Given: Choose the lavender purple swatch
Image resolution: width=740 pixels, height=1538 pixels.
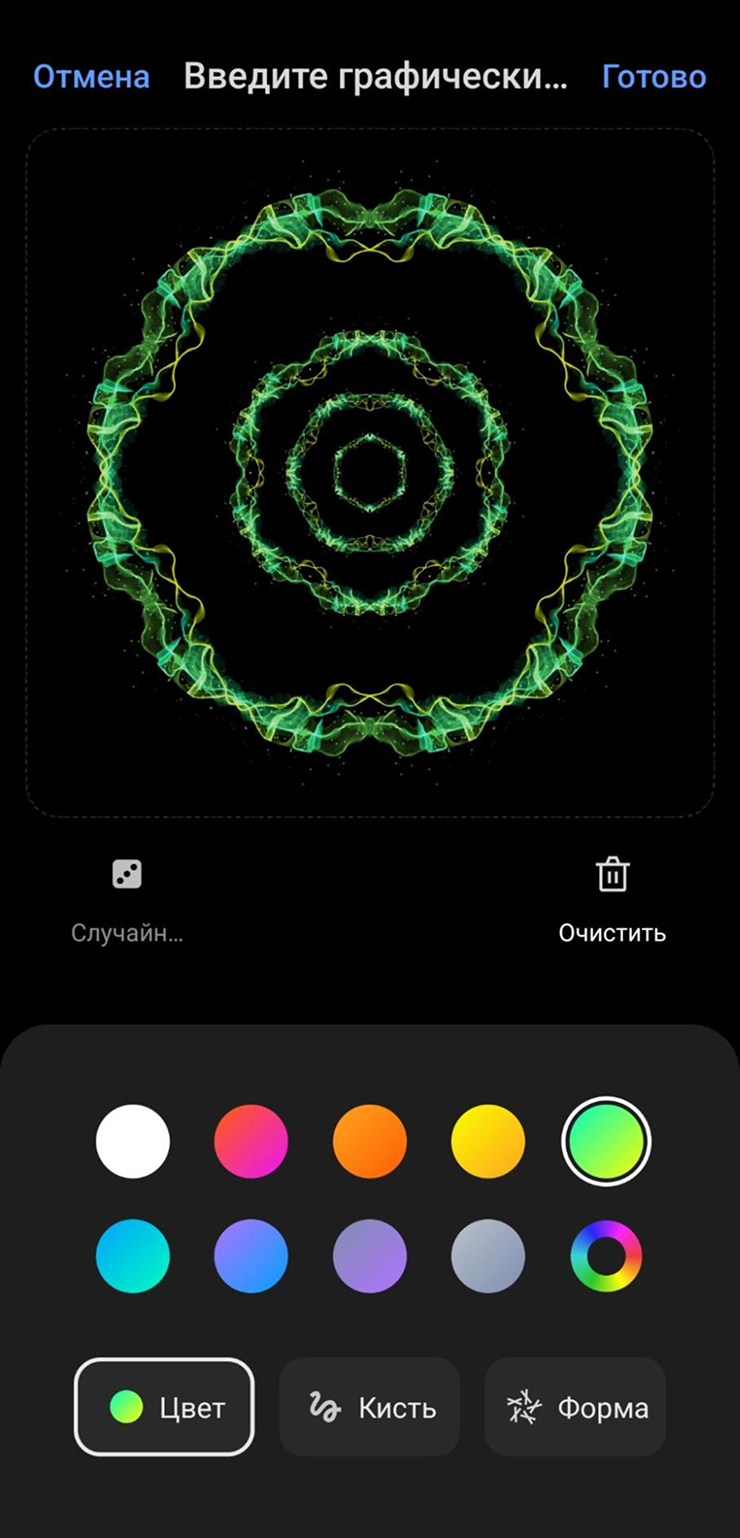Looking at the screenshot, I should 370,1257.
